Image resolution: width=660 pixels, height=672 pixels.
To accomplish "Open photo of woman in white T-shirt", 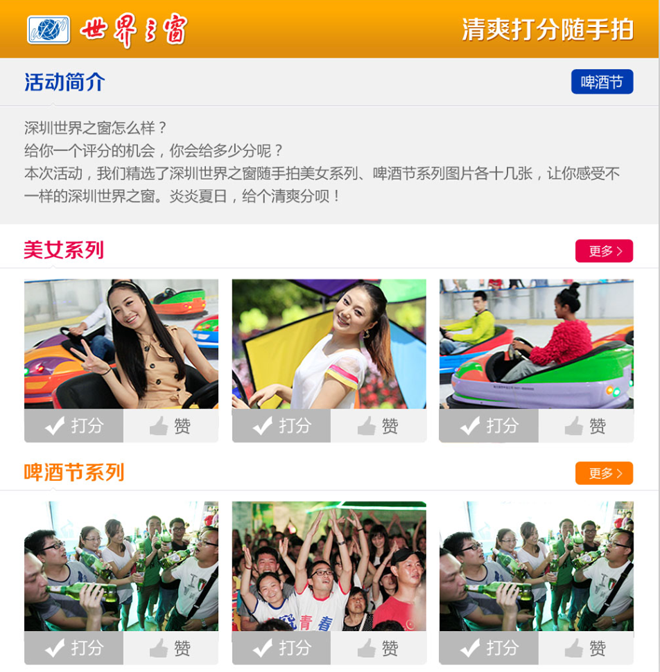I will tap(329, 343).
